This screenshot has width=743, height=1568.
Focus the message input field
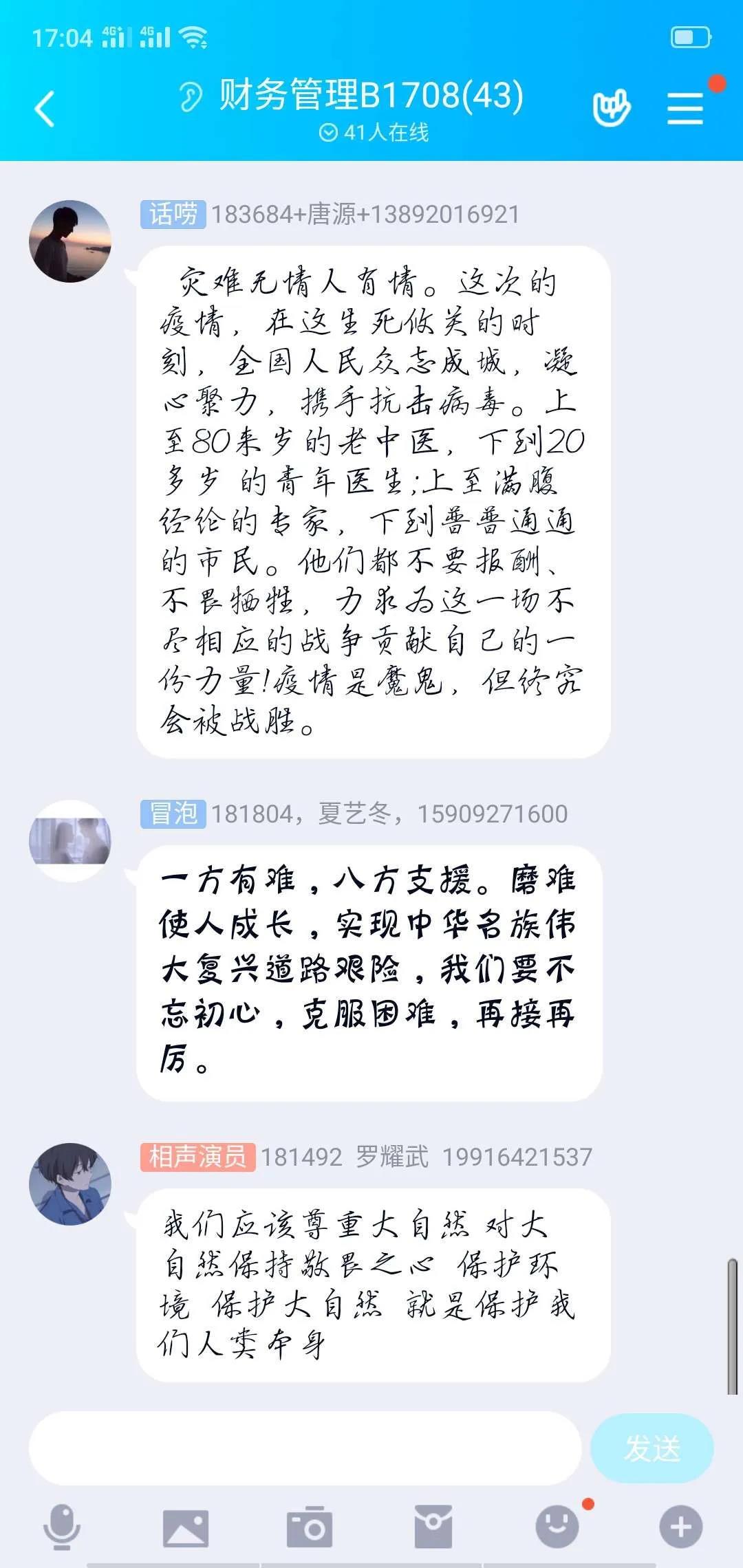pyautogui.click(x=305, y=1448)
